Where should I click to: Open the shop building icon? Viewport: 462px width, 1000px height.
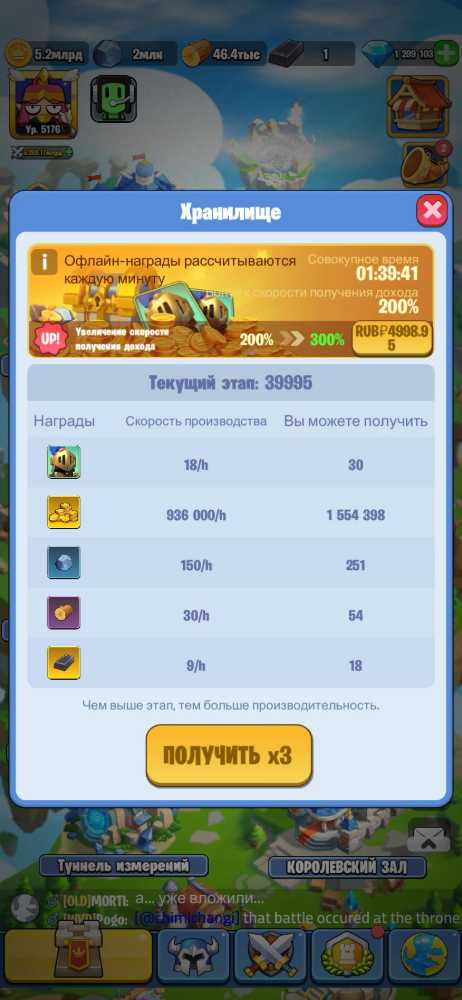click(418, 107)
